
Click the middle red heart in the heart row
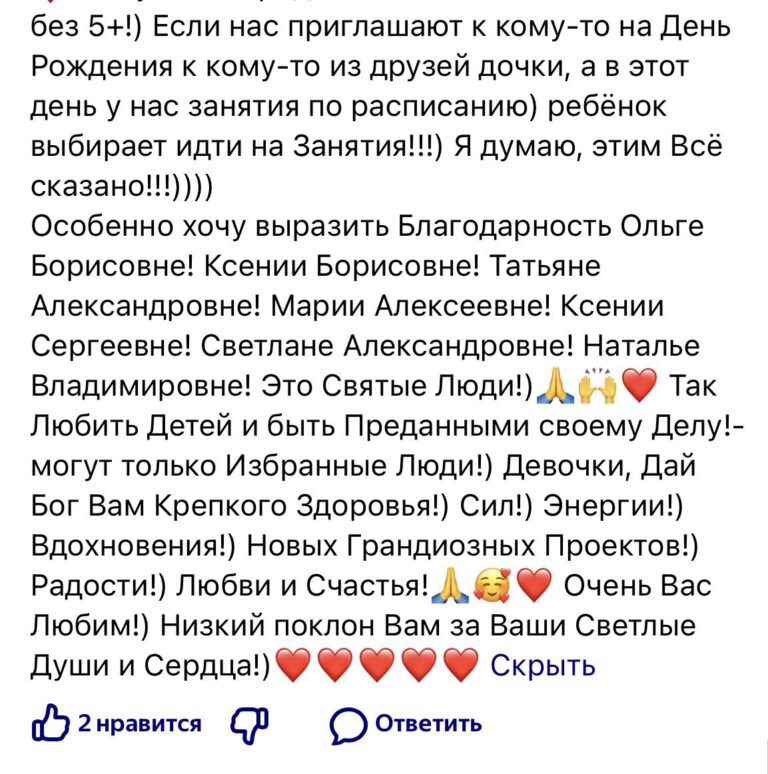[375, 663]
